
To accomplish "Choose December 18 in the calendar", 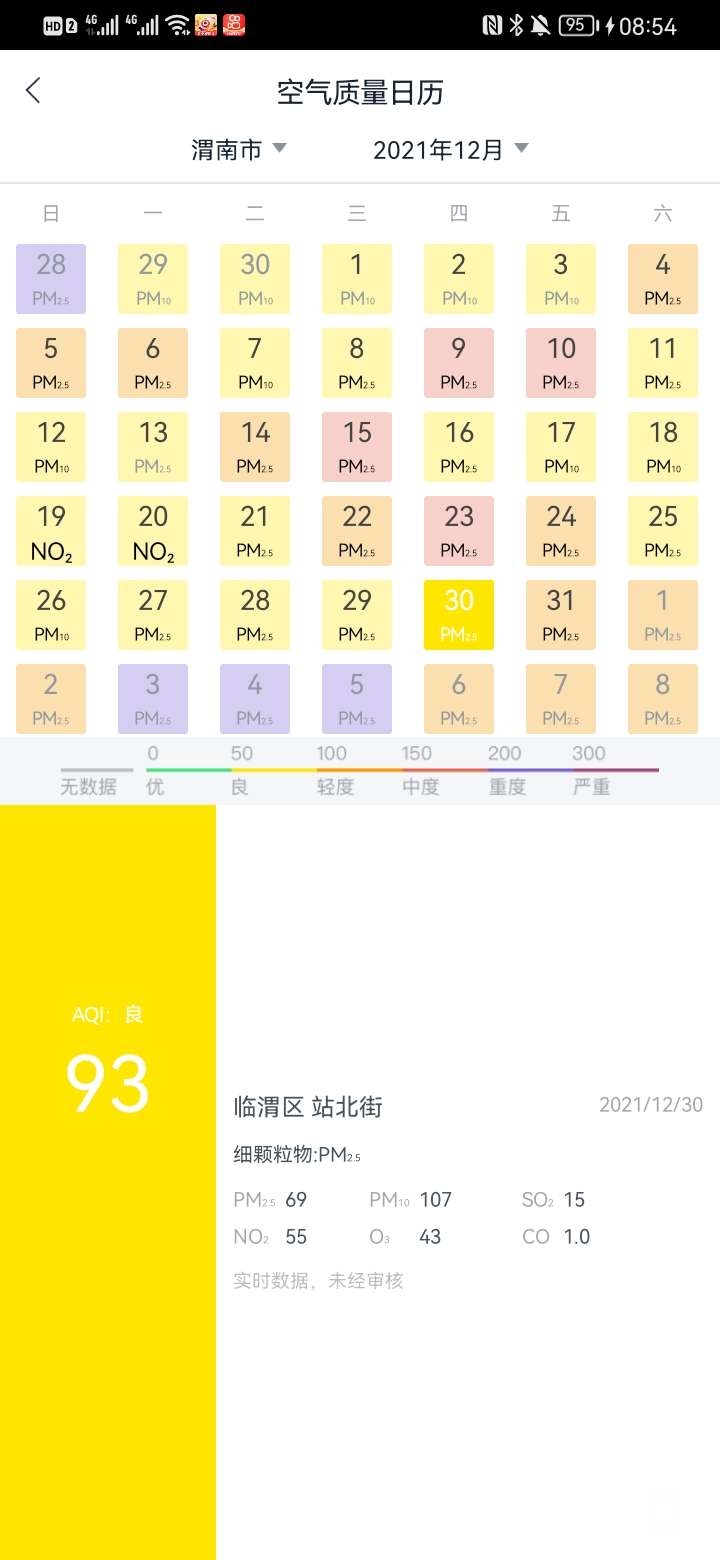I will coord(663,447).
